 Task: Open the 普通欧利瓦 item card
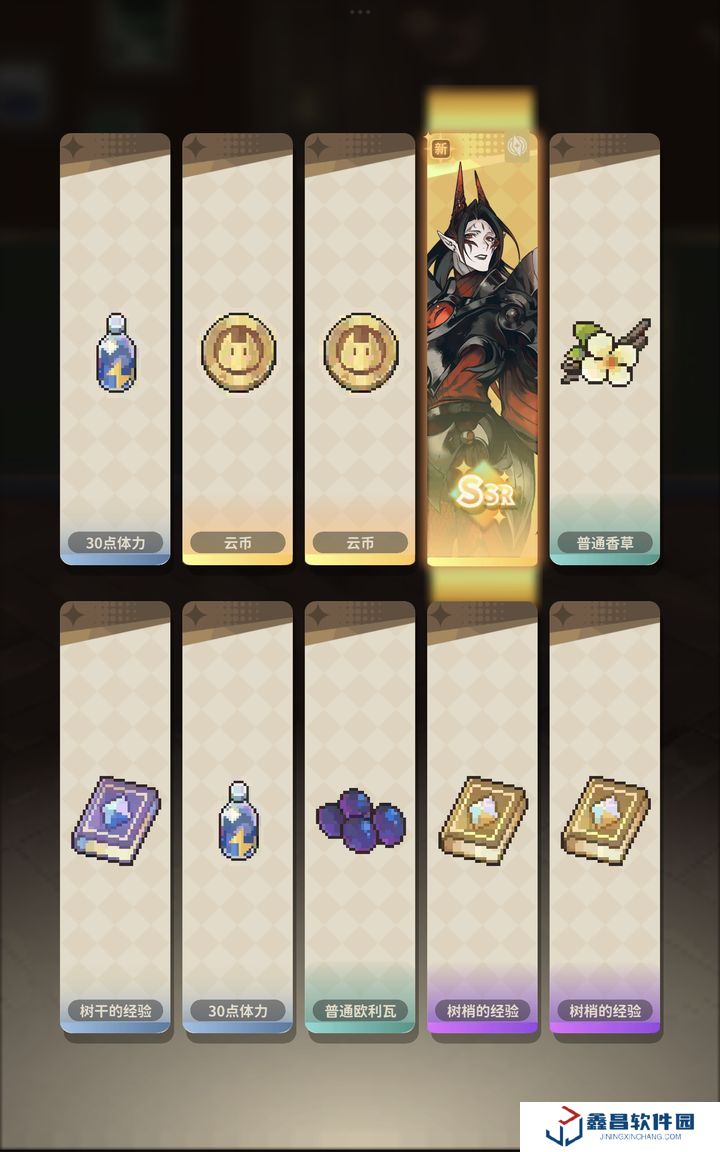[x=360, y=818]
